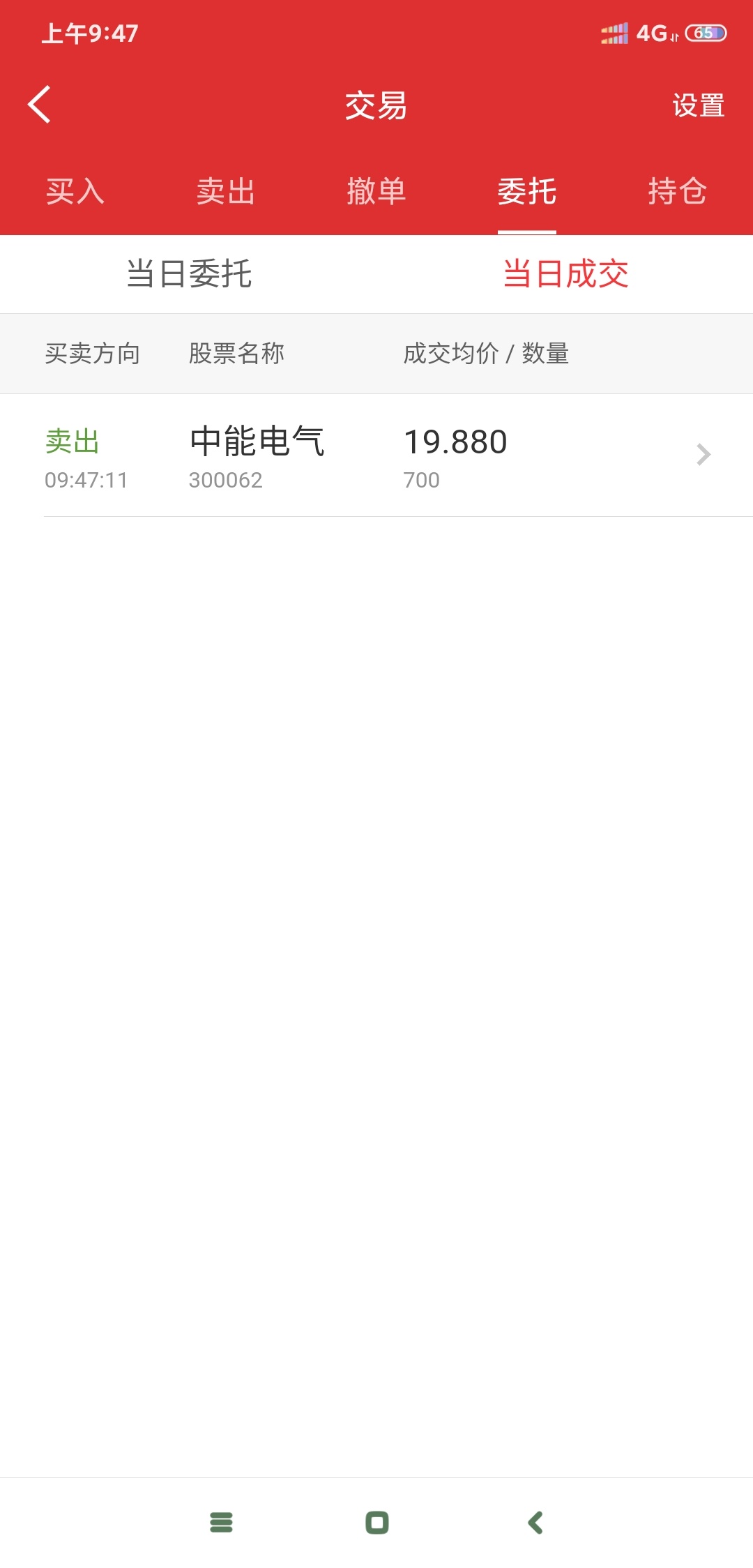753x1568 pixels.
Task: Show 当日委托 list
Action: point(189,273)
